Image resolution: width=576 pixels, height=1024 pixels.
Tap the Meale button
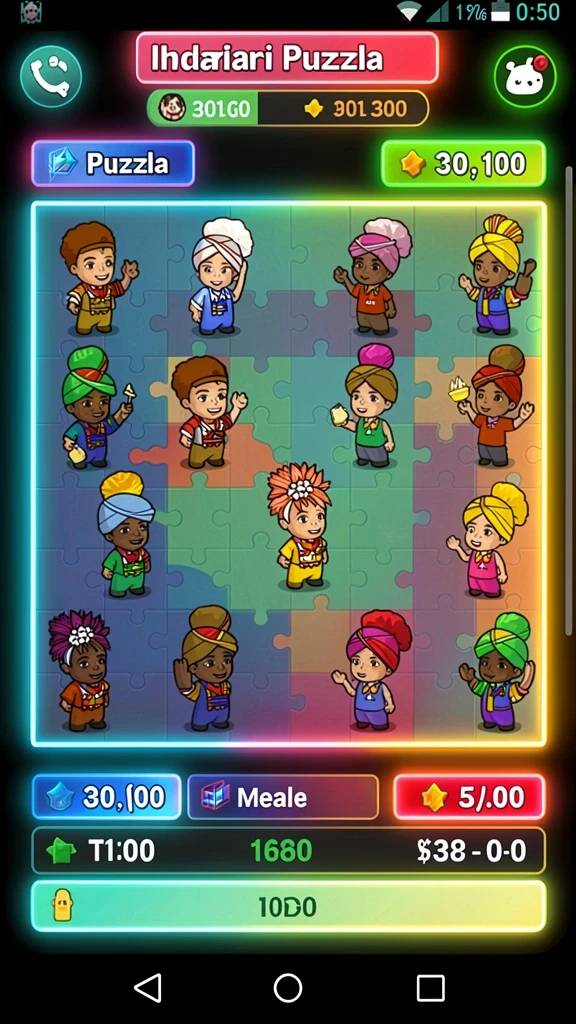(x=283, y=797)
